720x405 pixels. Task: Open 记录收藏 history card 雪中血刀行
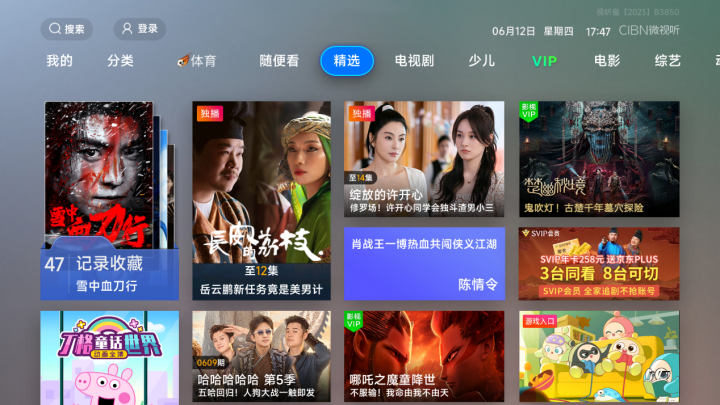click(110, 200)
